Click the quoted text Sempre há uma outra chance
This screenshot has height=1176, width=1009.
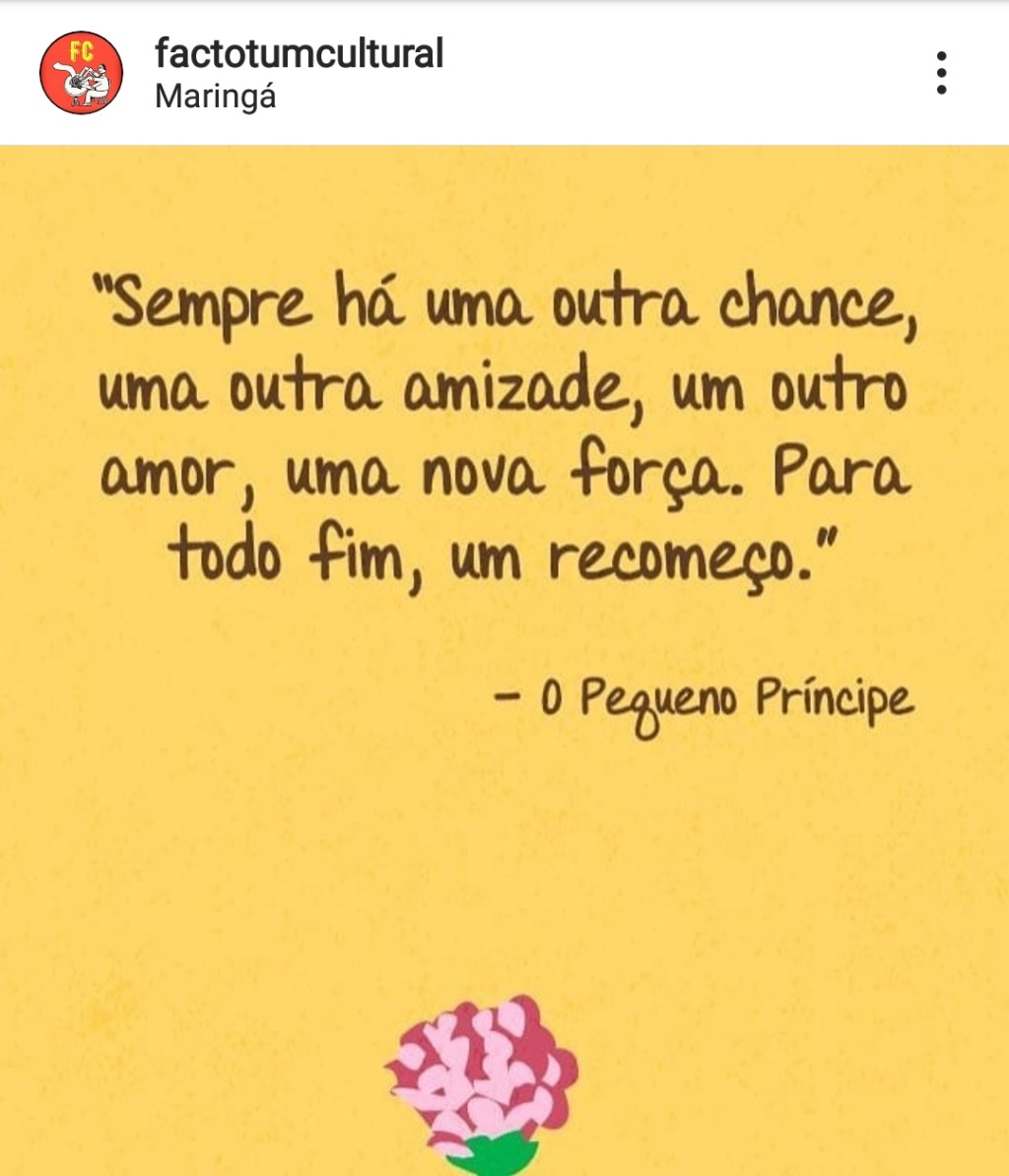[504, 305]
